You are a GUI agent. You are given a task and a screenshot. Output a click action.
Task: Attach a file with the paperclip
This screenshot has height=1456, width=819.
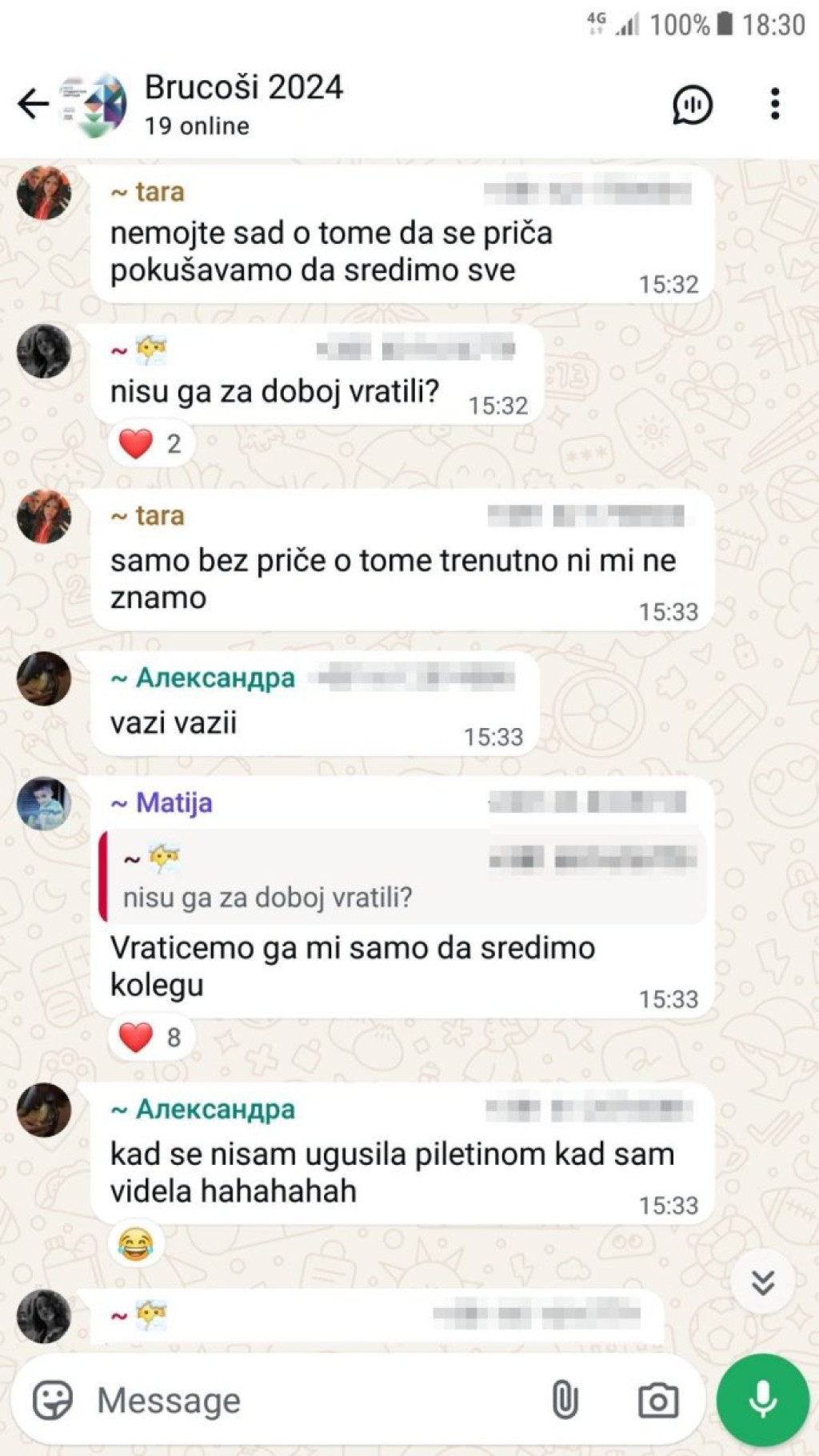(x=565, y=1401)
